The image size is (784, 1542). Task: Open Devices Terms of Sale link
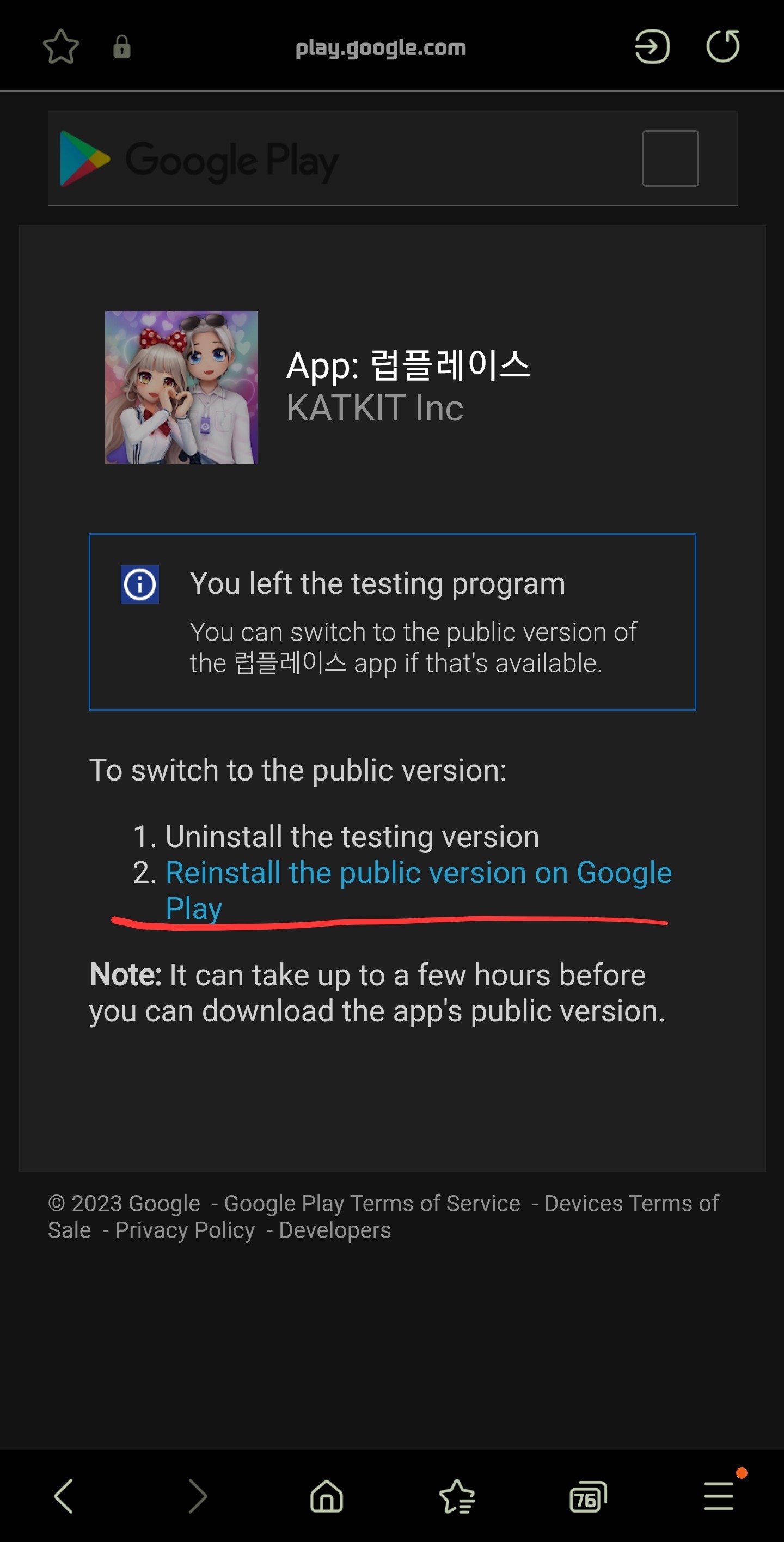631,1203
